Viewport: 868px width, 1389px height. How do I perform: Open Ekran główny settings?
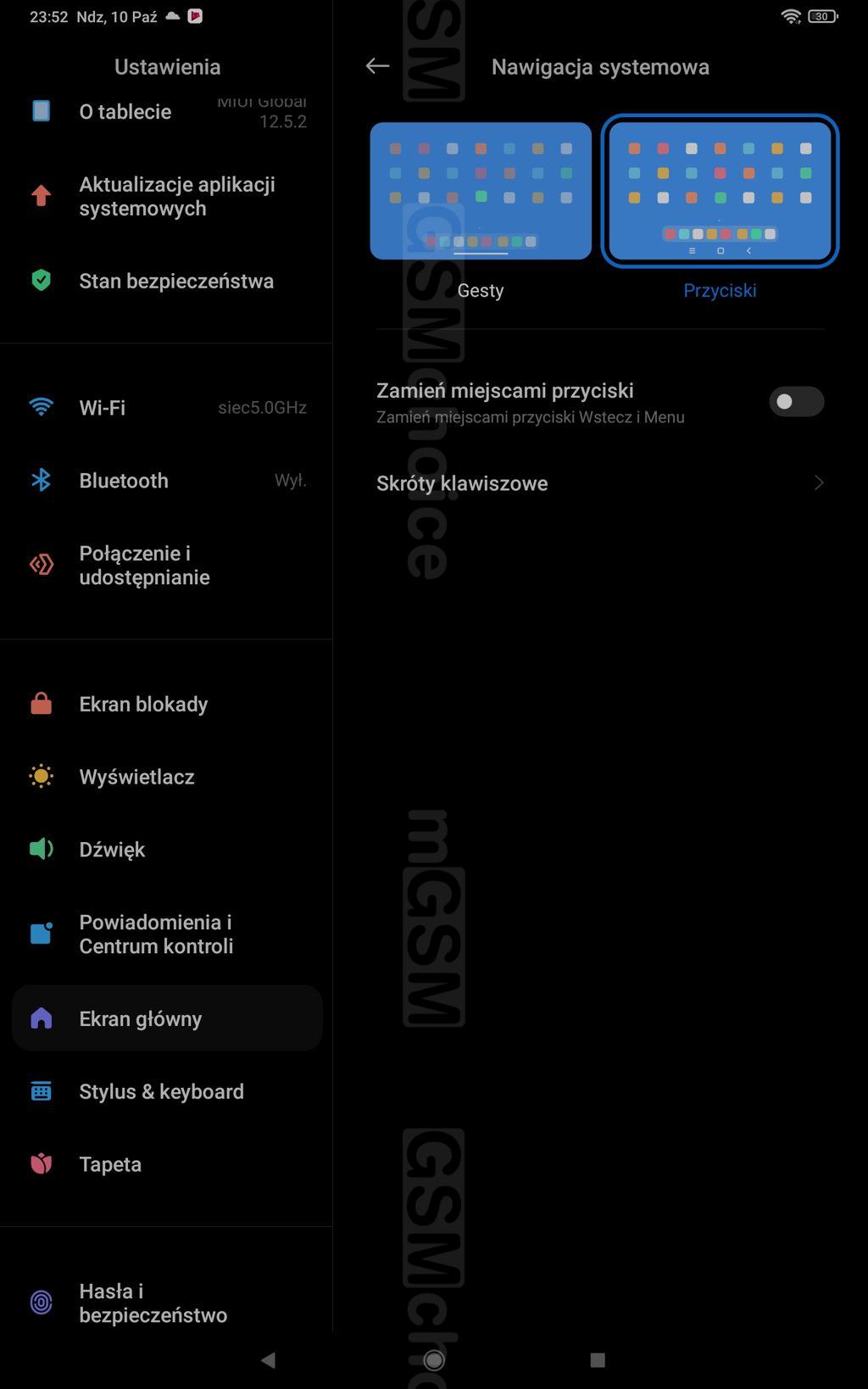(167, 1019)
